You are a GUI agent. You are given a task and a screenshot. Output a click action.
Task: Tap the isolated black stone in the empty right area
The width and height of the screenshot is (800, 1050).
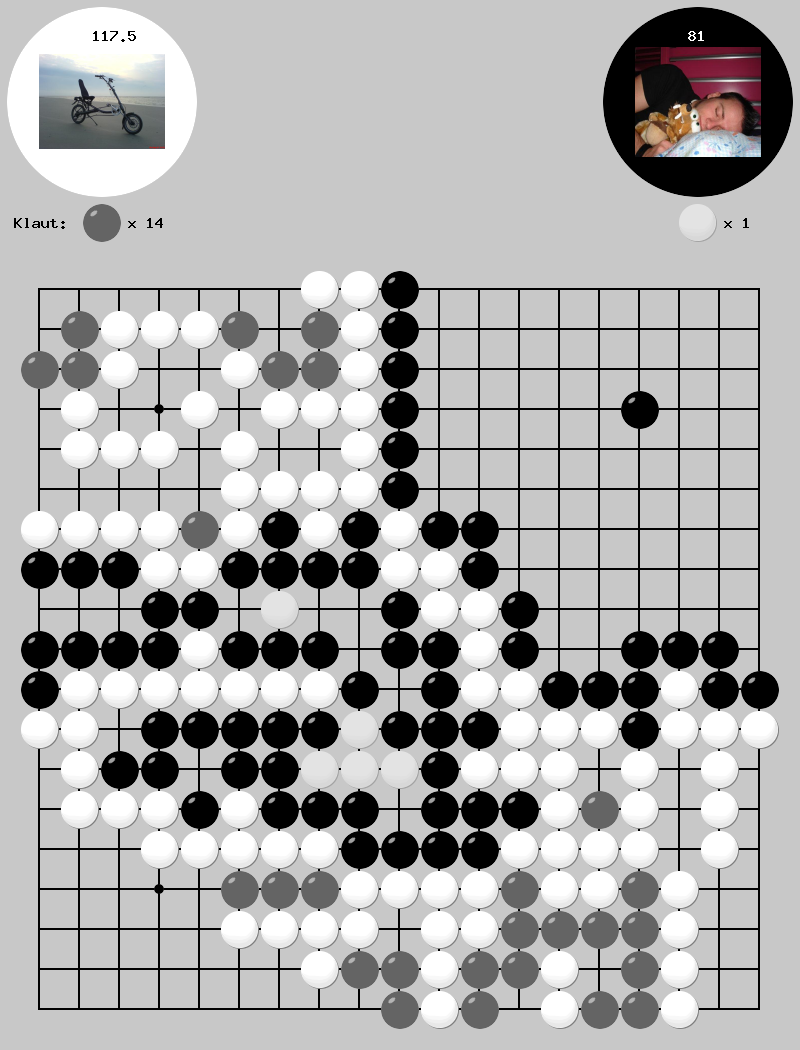tap(640, 409)
